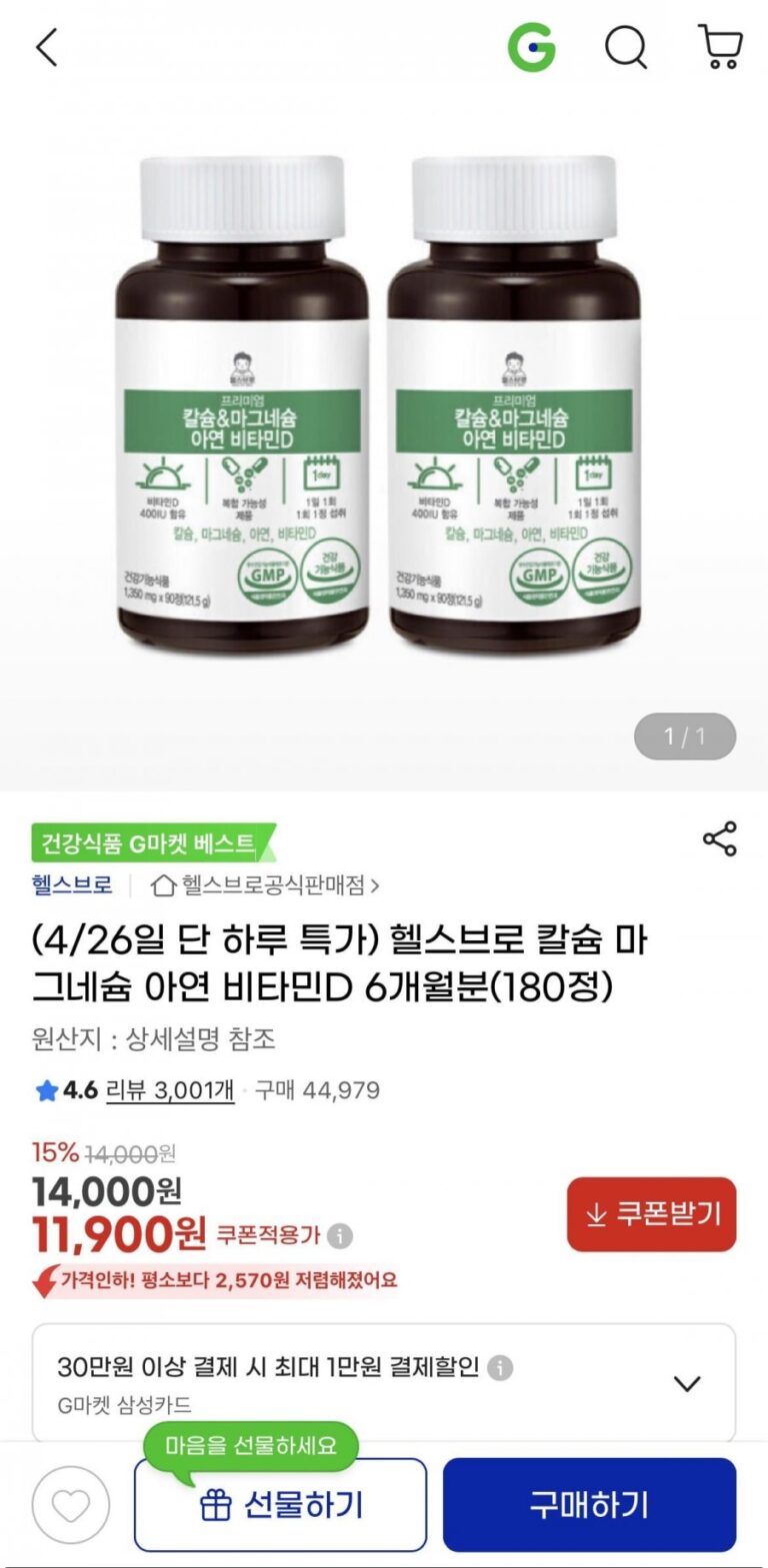This screenshot has width=768, height=1568.
Task: Show info about 쿠폰적용가
Action: click(340, 1236)
